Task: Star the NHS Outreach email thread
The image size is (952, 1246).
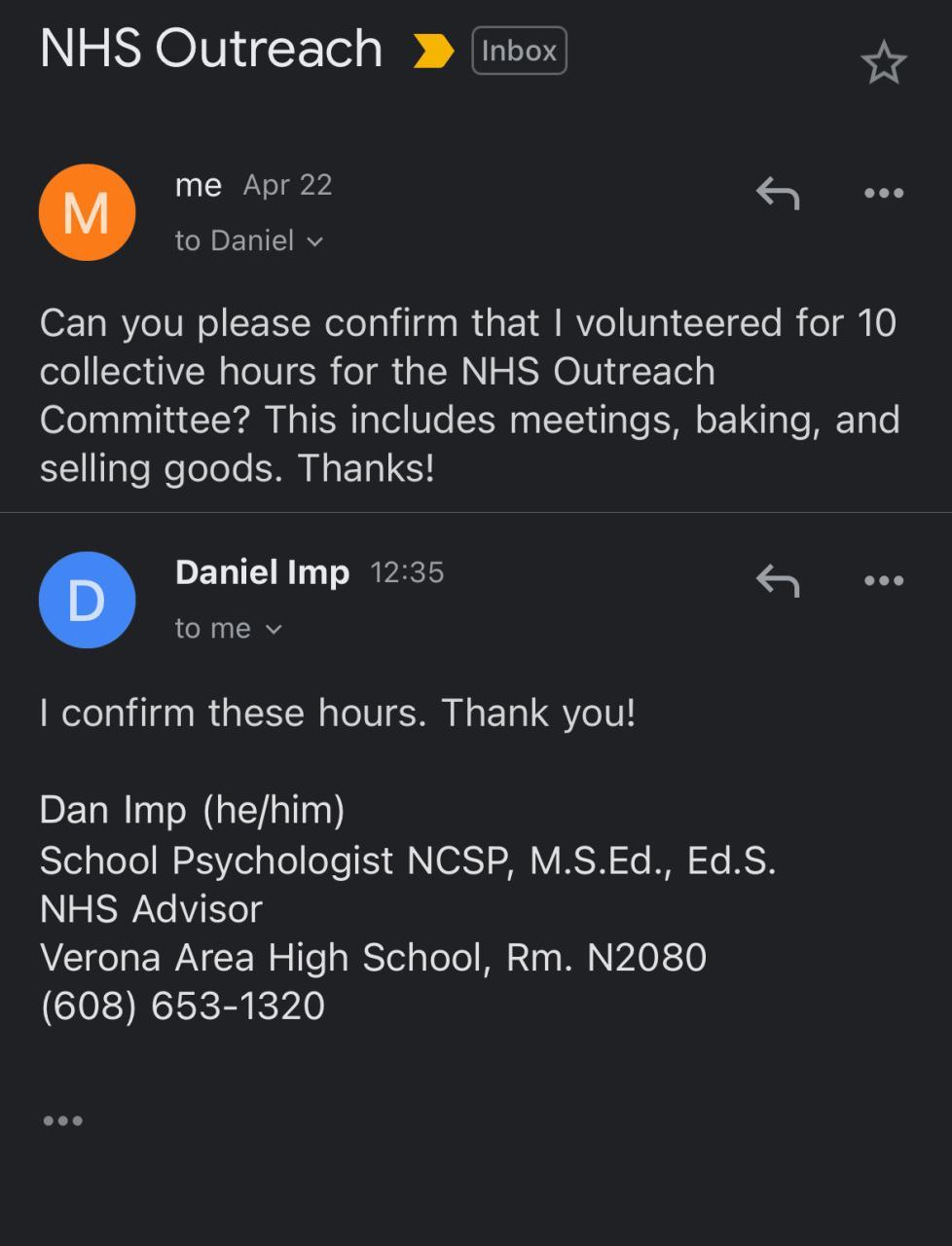Action: click(884, 63)
